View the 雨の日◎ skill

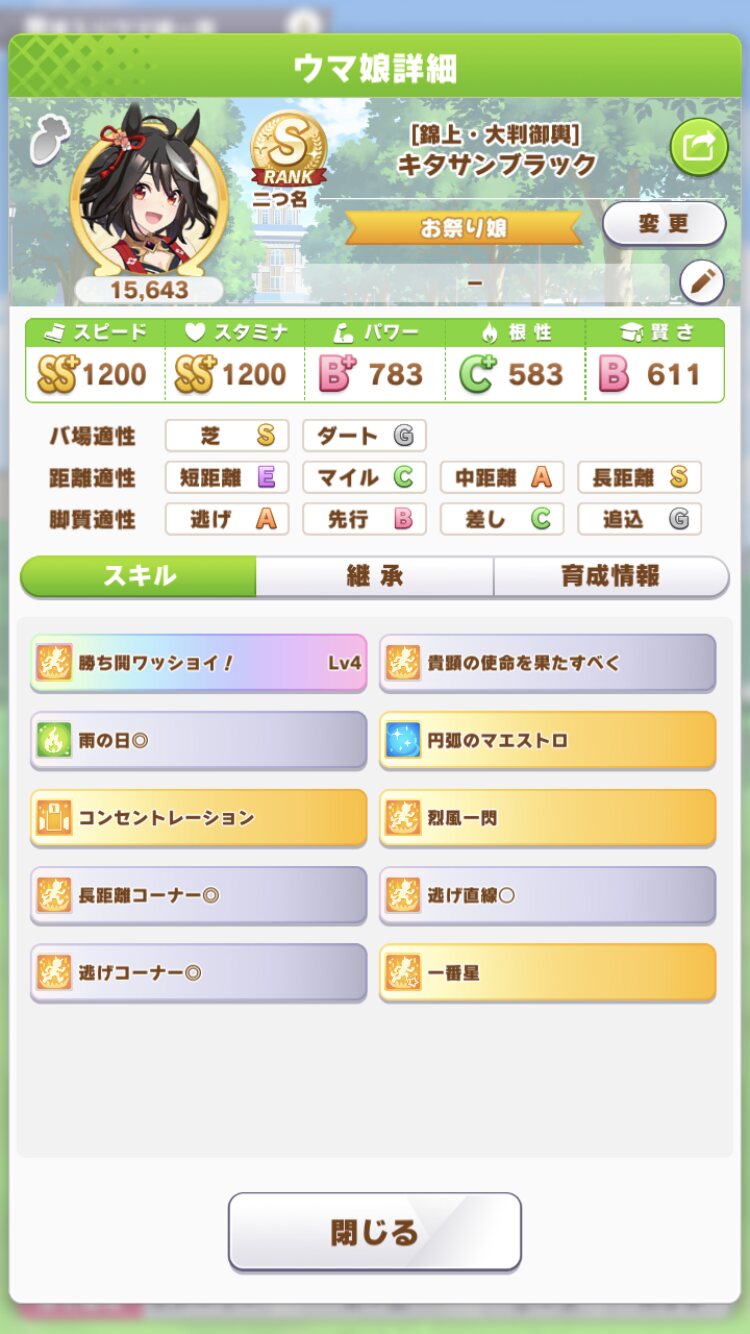coord(198,740)
